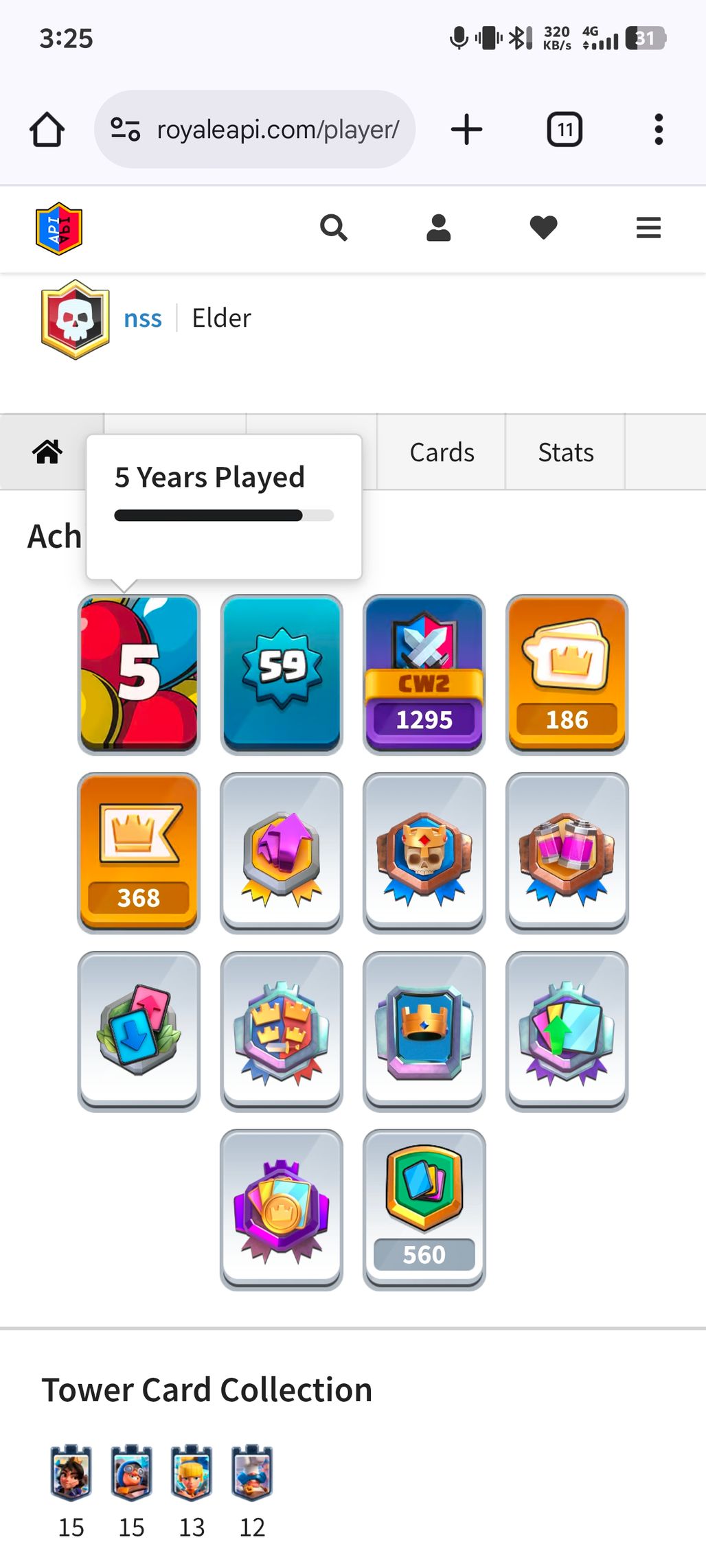Screen dimensions: 706x1568
Task: Open the RoyaleAPI site logo
Action: (59, 229)
